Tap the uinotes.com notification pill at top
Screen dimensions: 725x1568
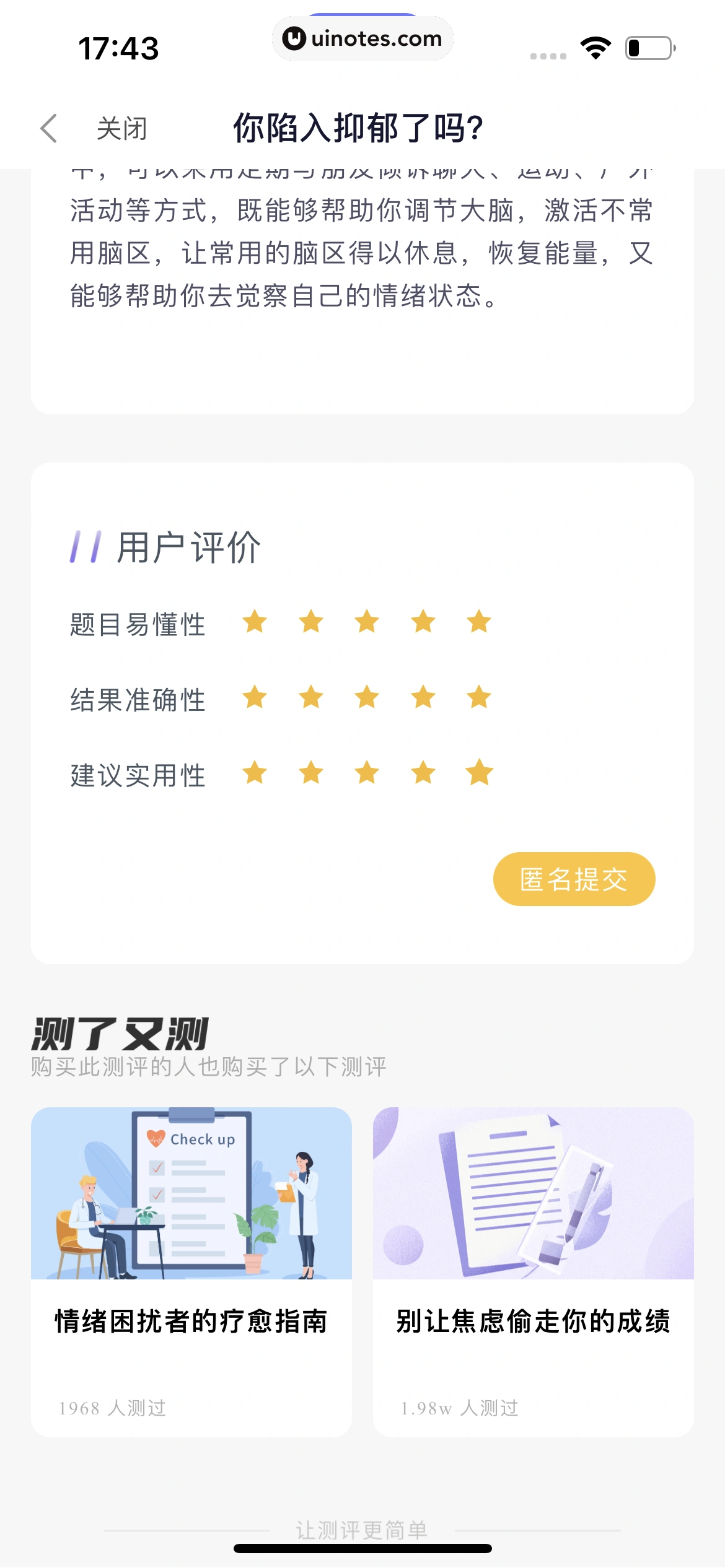(x=362, y=38)
